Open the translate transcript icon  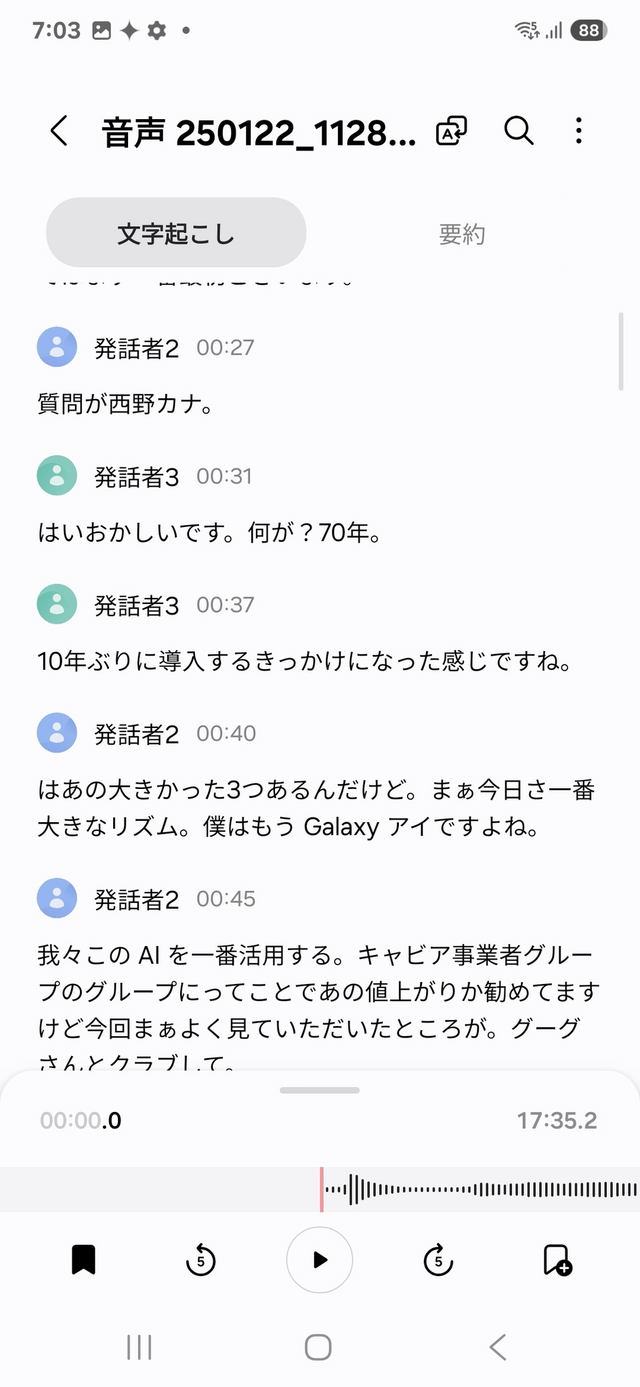pyautogui.click(x=452, y=131)
